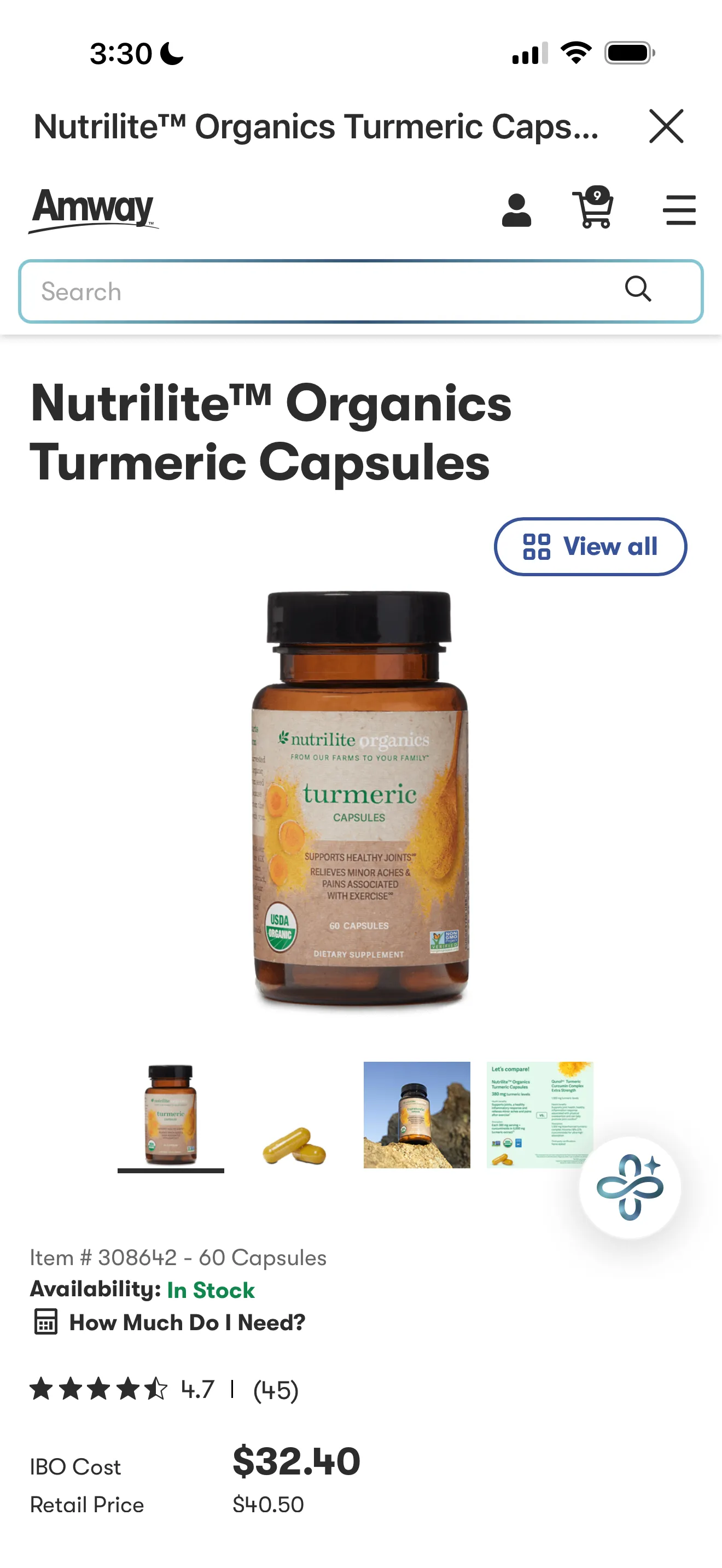Open the floating AI assistant button
This screenshot has height=1568, width=722.
(x=630, y=1187)
